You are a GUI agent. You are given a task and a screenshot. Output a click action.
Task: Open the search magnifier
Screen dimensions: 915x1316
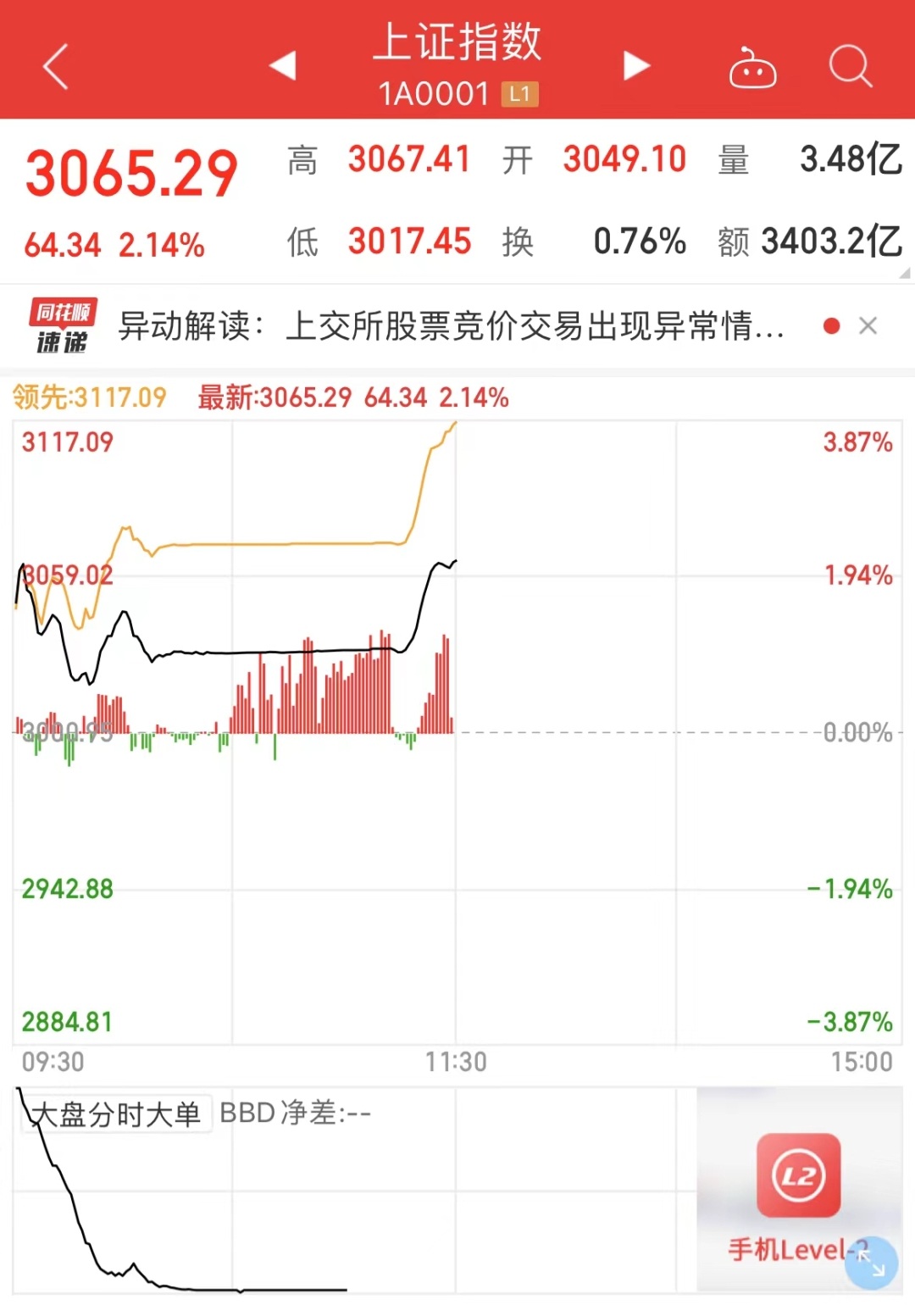tap(850, 66)
